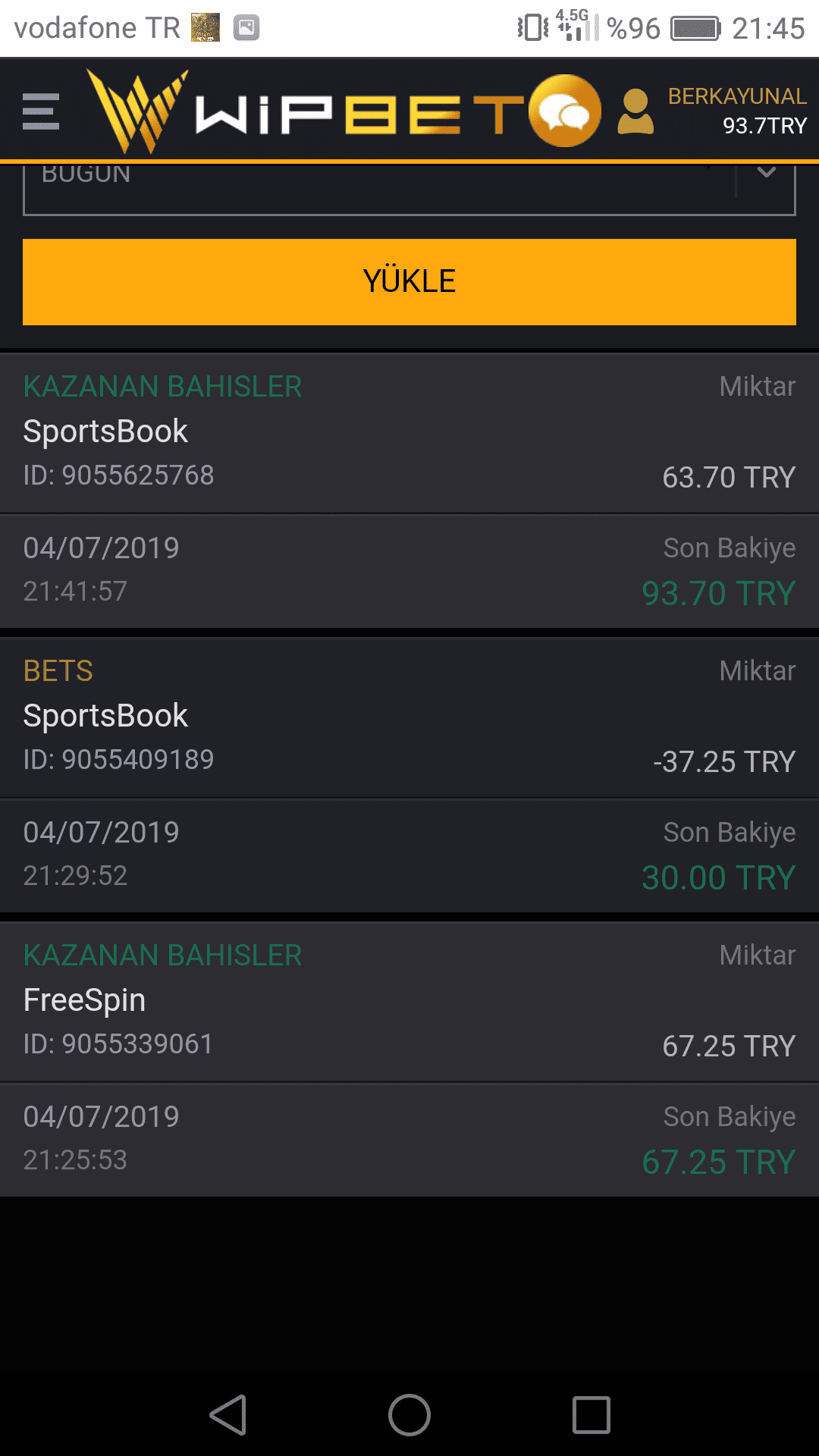819x1456 pixels.
Task: Go back with system back button
Action: [227, 1415]
